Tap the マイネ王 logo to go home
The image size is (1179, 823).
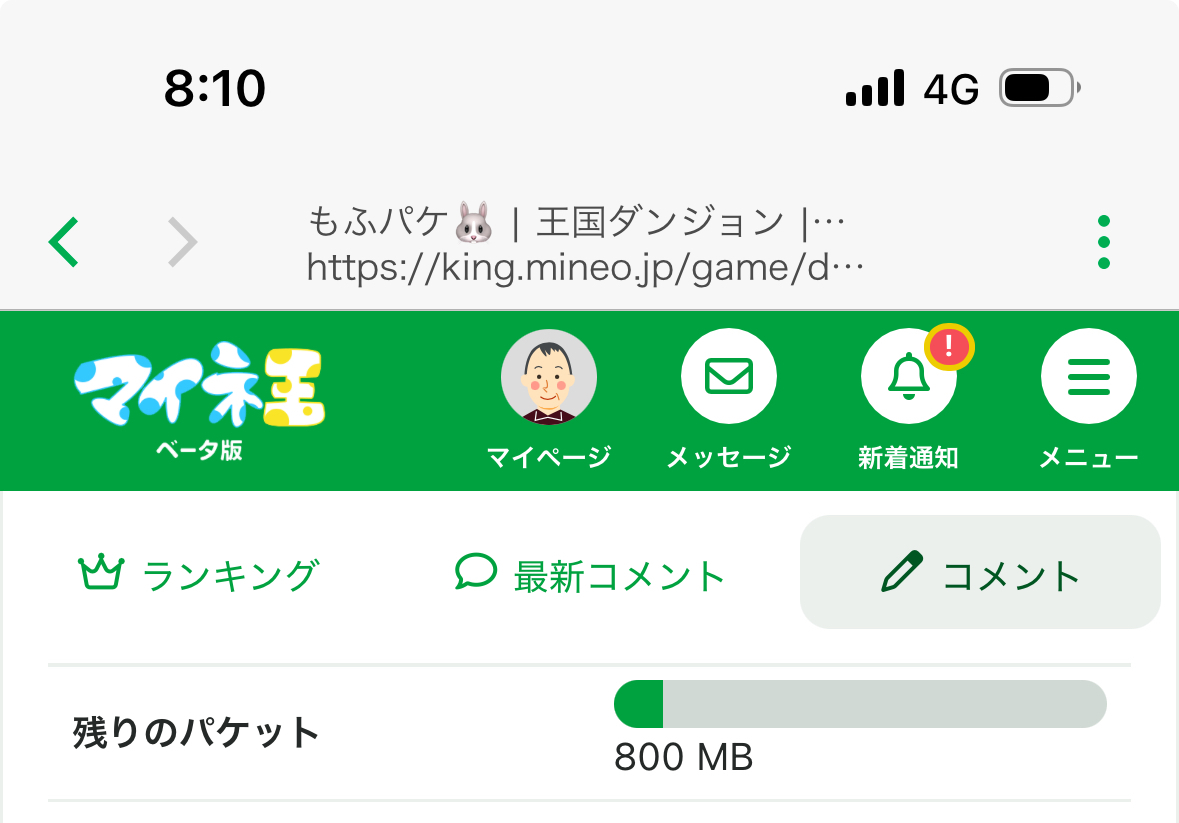click(x=199, y=400)
